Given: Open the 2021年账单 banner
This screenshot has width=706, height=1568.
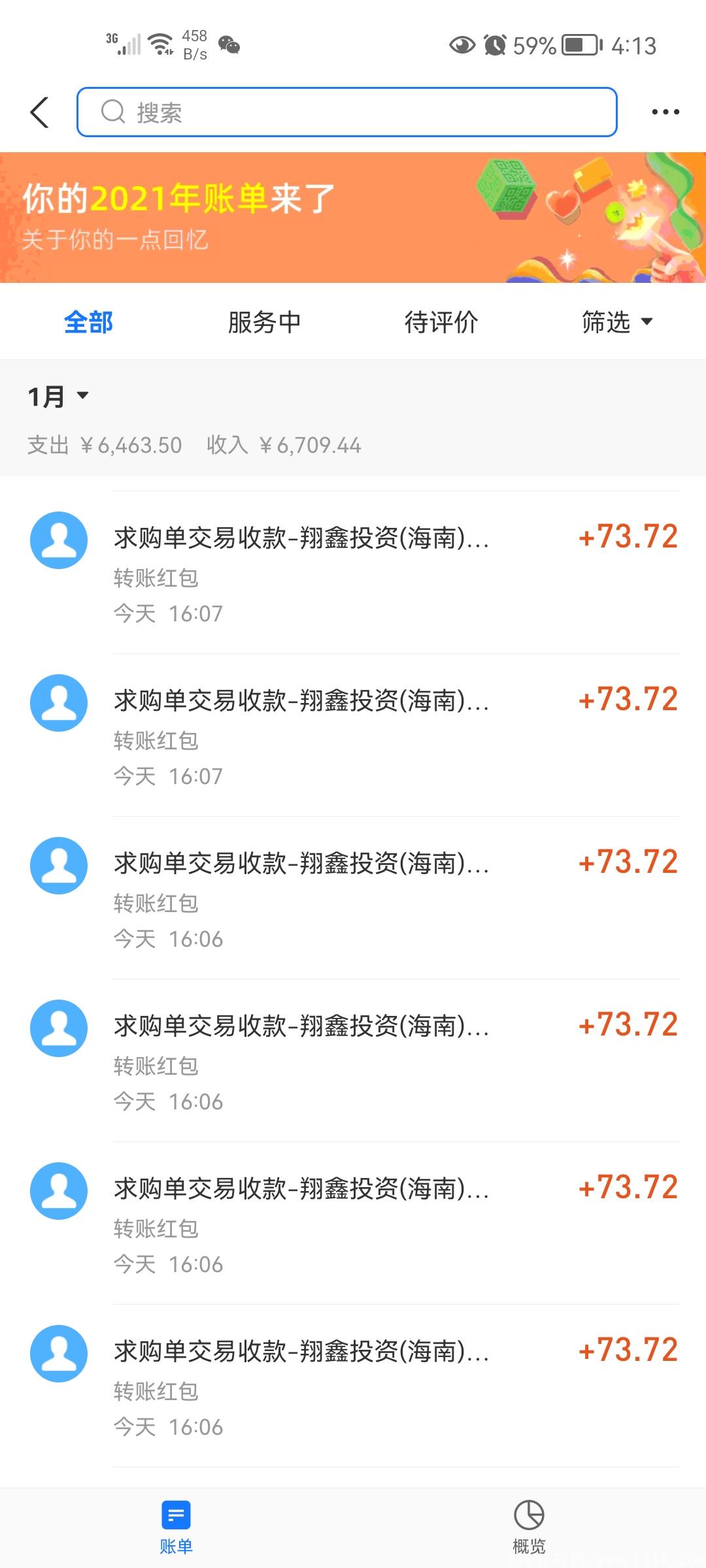Looking at the screenshot, I should (353, 218).
